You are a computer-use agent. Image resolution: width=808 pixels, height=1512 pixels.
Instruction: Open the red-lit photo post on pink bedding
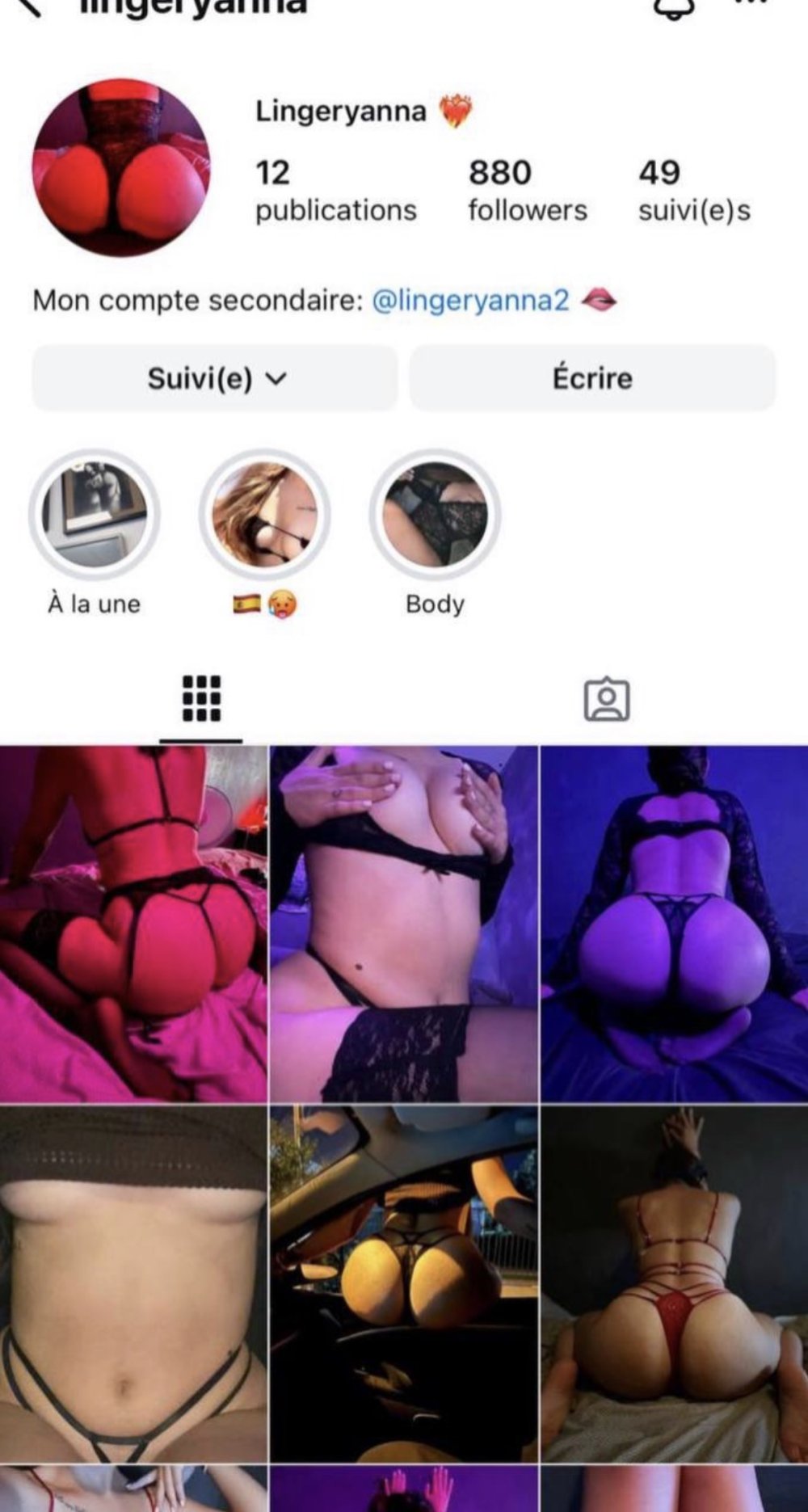pyautogui.click(x=133, y=924)
